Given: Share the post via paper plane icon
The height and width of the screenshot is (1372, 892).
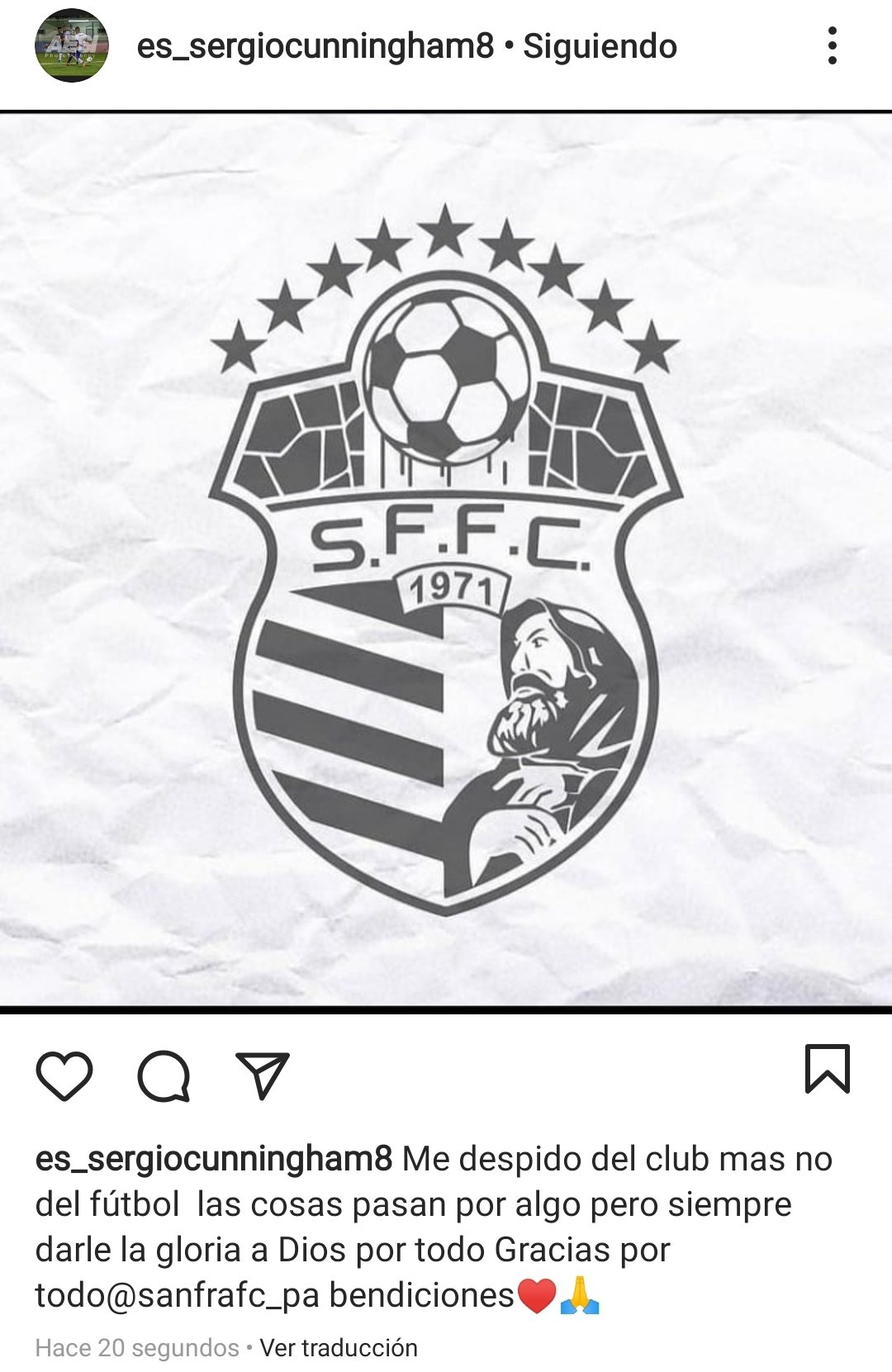Looking at the screenshot, I should pyautogui.click(x=263, y=1075).
